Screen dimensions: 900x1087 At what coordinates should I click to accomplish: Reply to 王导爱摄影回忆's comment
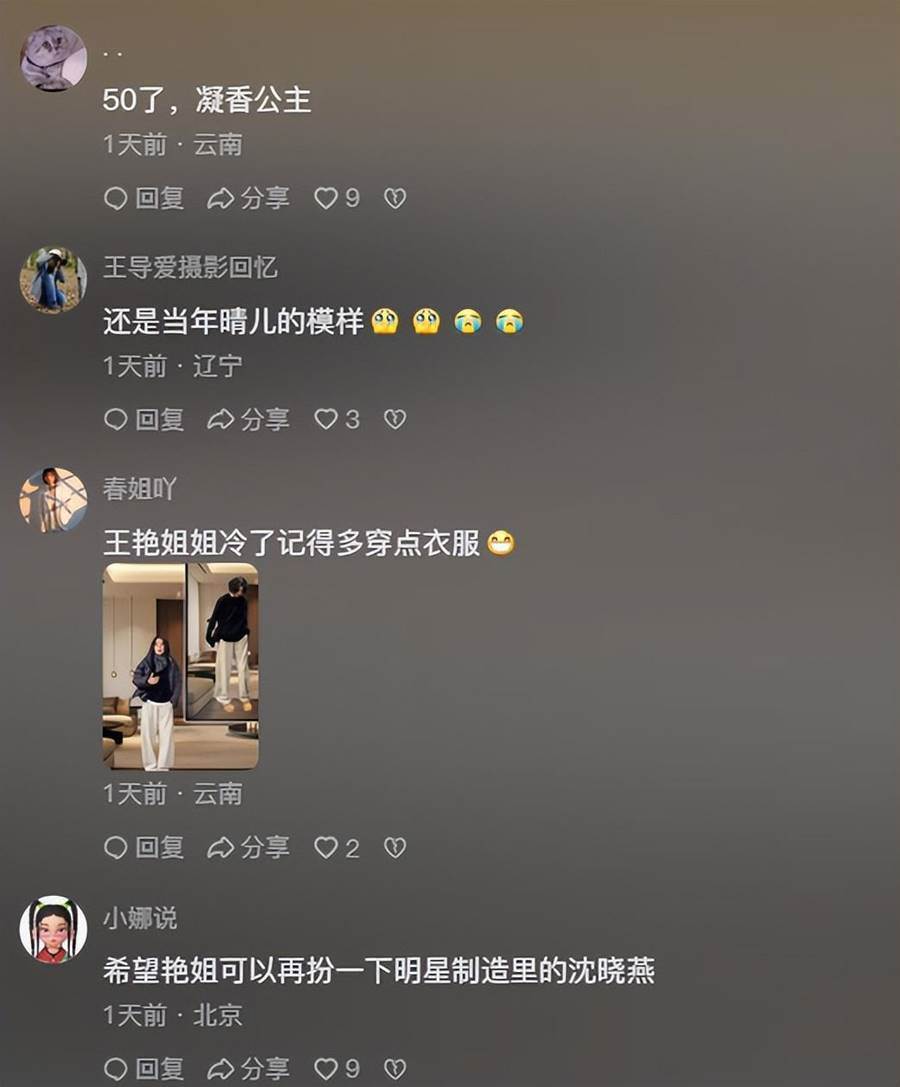pos(144,419)
